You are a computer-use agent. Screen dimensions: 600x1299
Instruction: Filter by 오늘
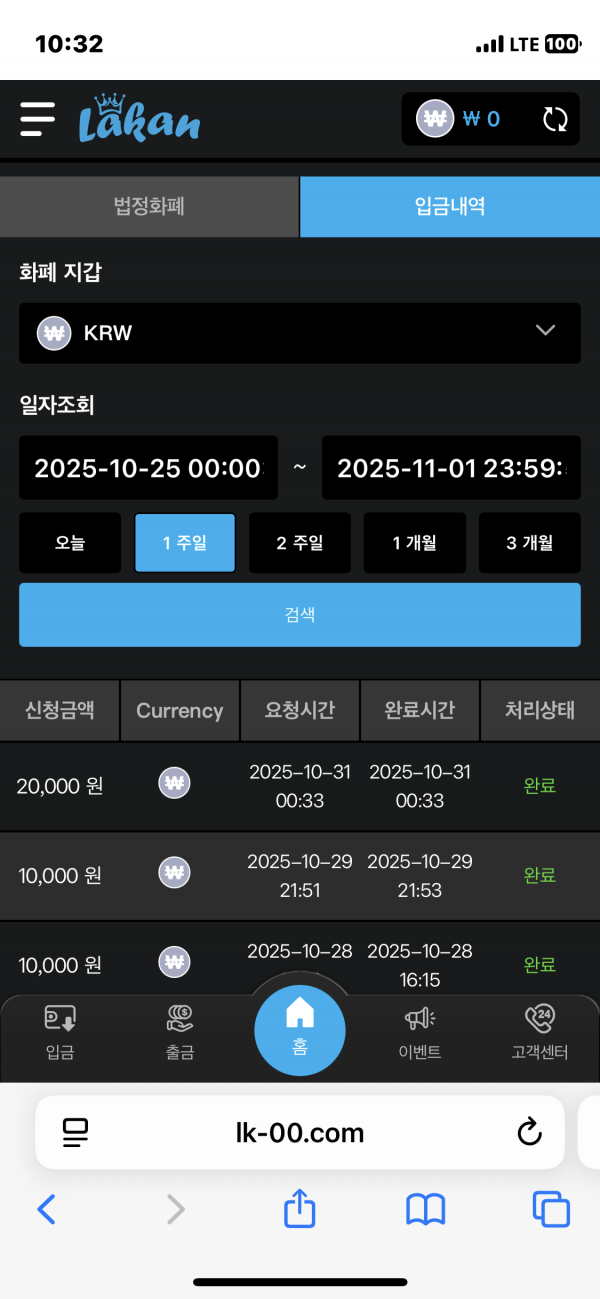point(70,543)
